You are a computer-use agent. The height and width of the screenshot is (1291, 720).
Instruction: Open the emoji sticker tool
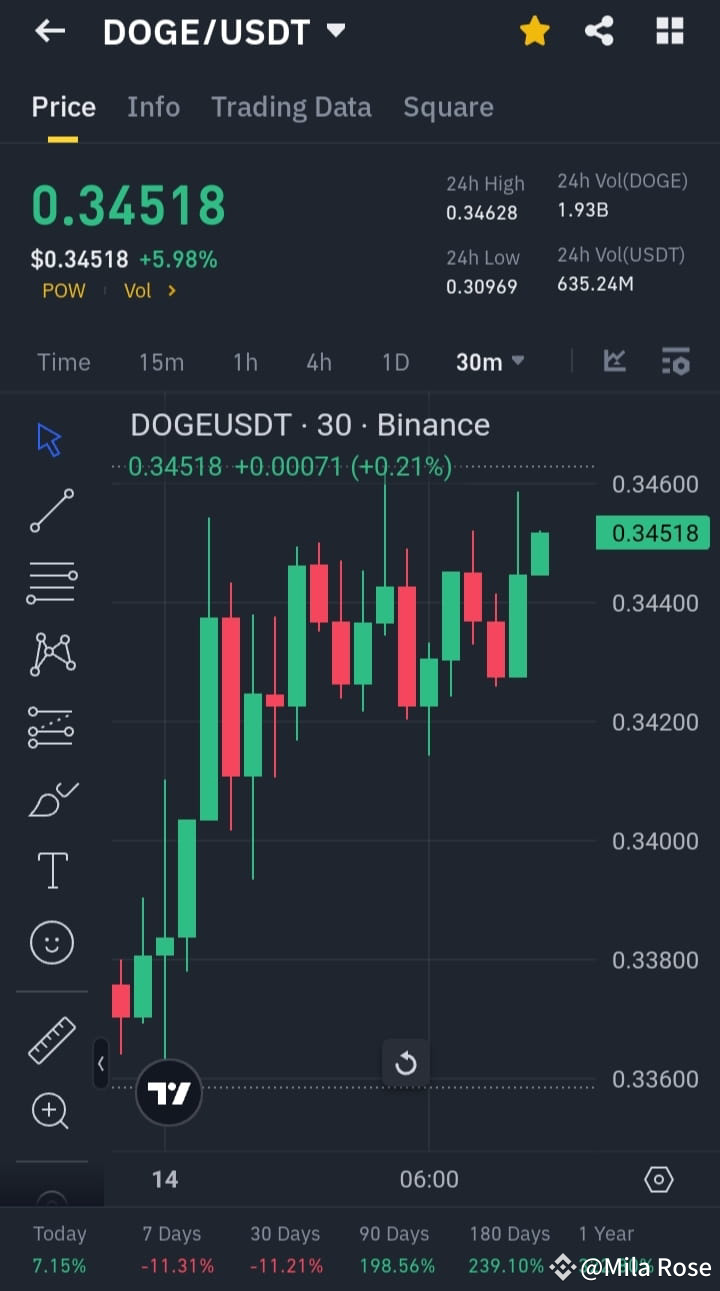pos(51,942)
